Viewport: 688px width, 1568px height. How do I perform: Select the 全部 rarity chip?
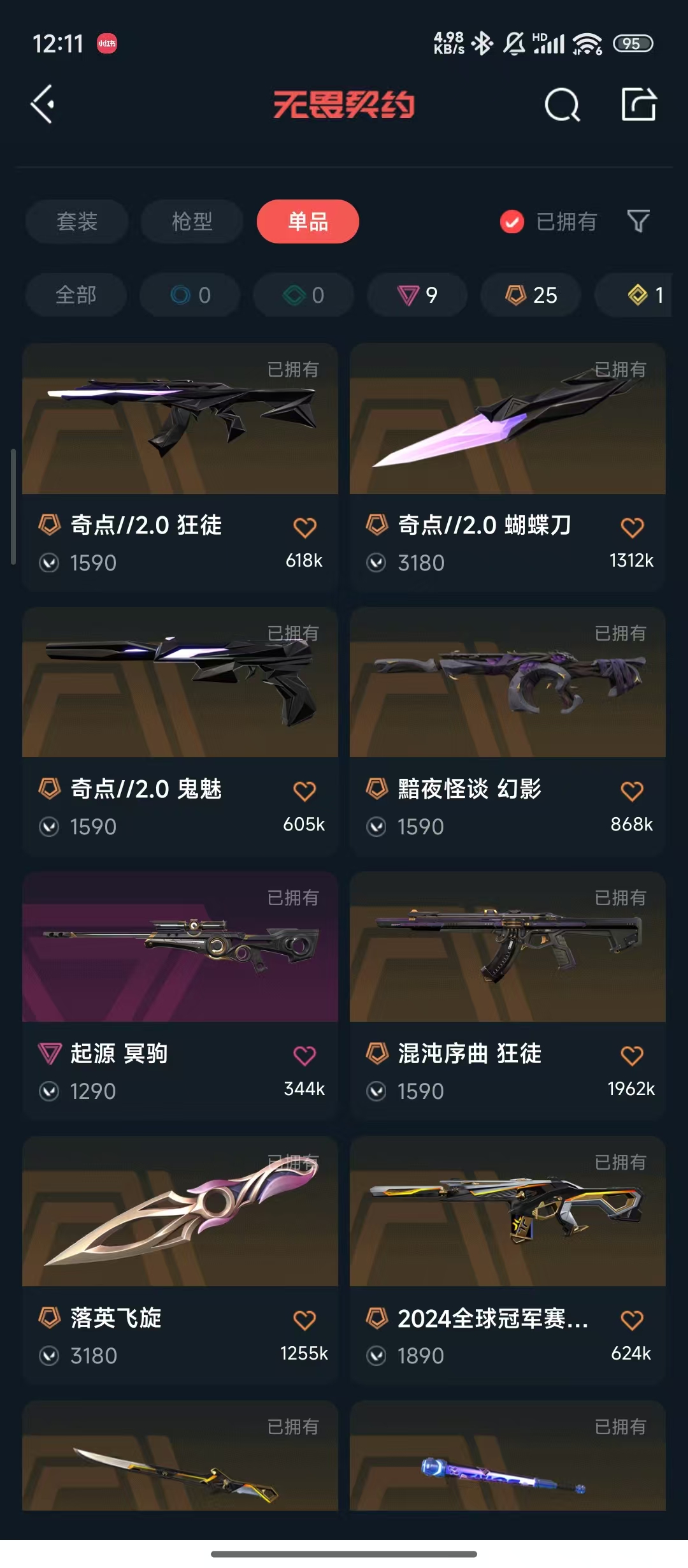pyautogui.click(x=76, y=294)
